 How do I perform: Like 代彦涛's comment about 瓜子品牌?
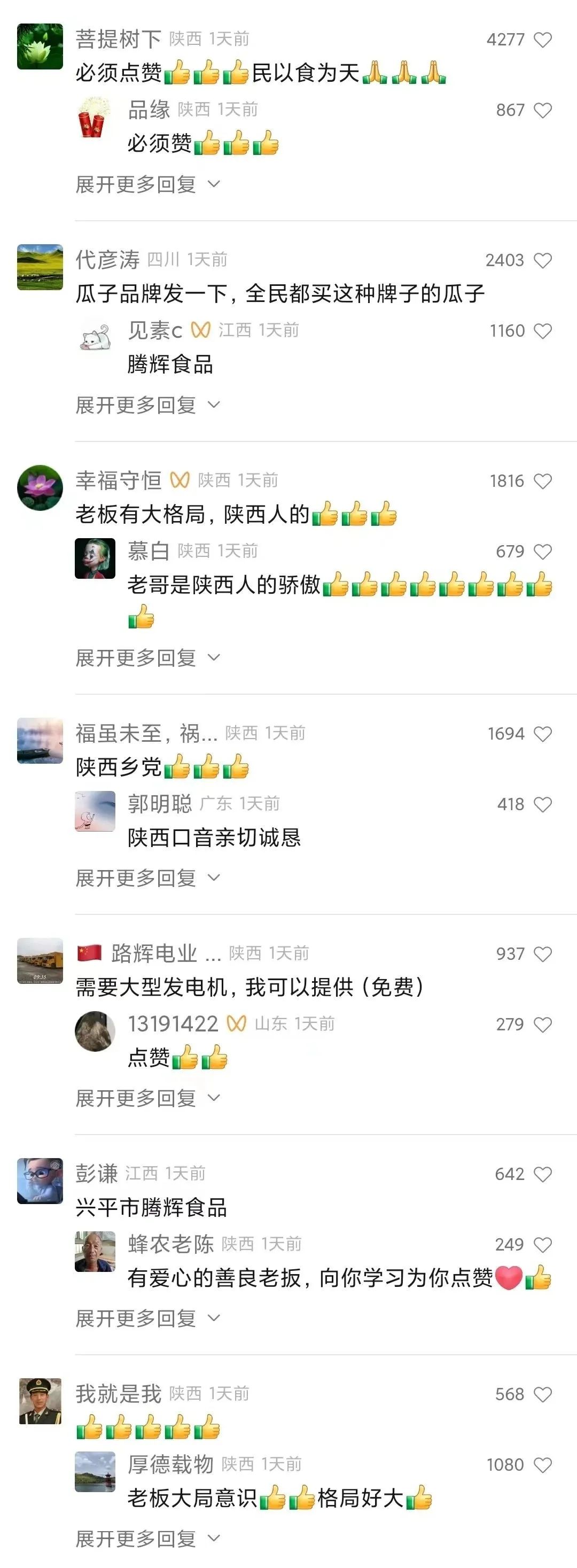tap(542, 260)
